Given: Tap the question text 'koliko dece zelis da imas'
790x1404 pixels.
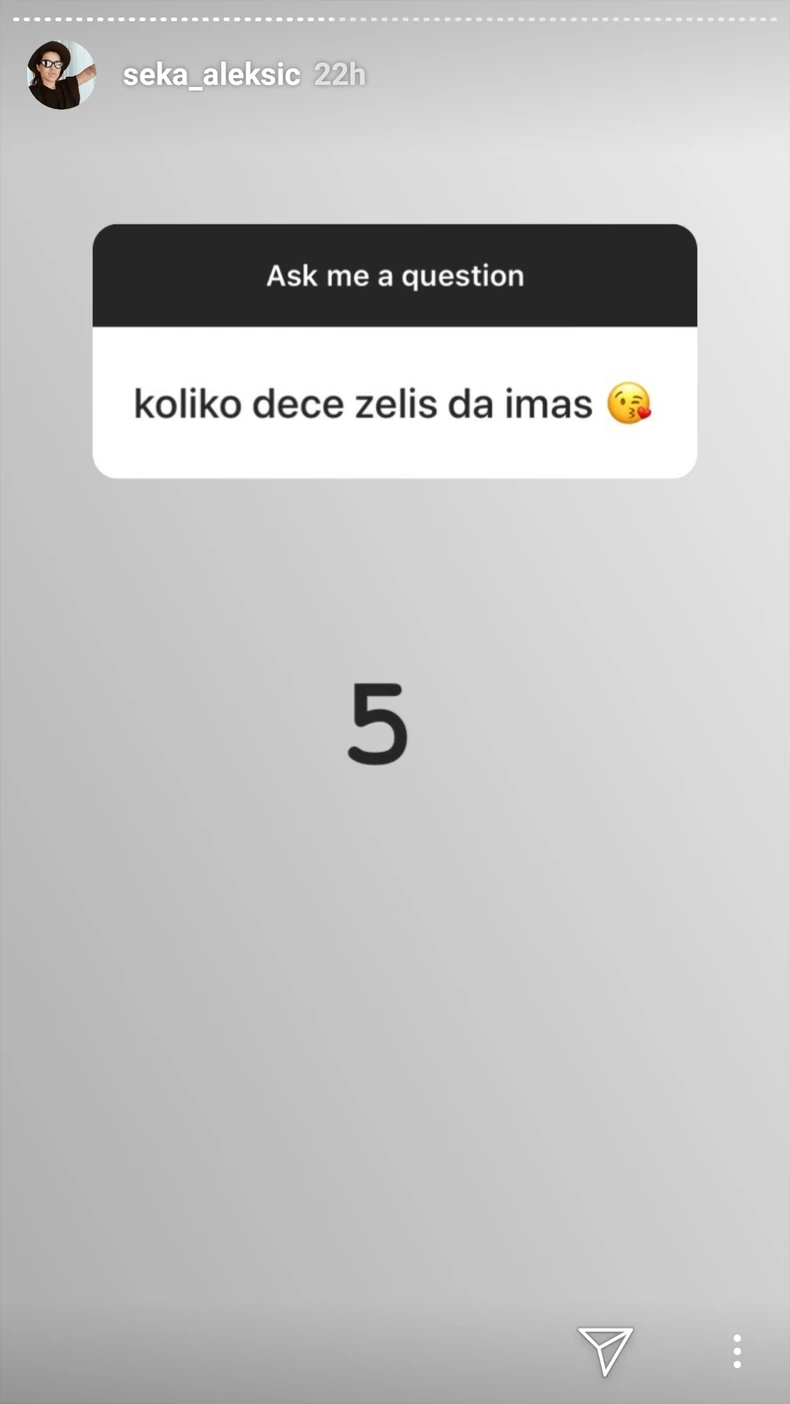Looking at the screenshot, I should click(x=363, y=403).
